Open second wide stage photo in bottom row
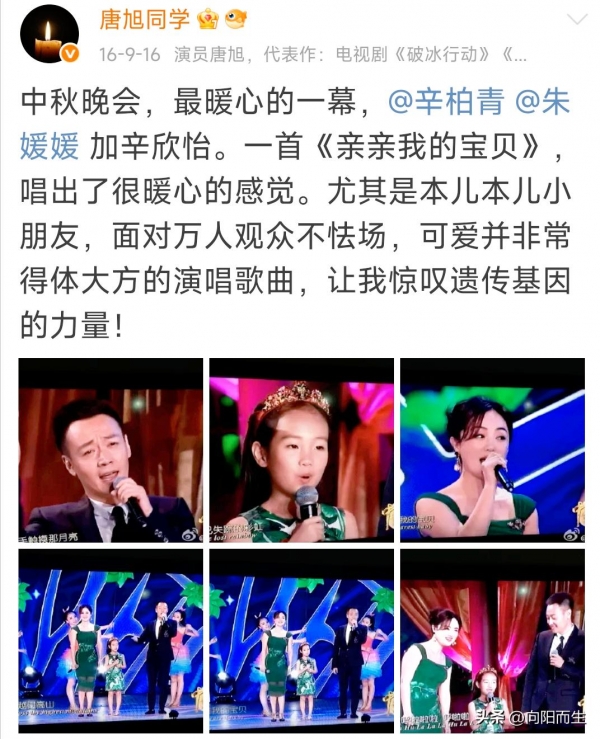 pyautogui.click(x=301, y=641)
